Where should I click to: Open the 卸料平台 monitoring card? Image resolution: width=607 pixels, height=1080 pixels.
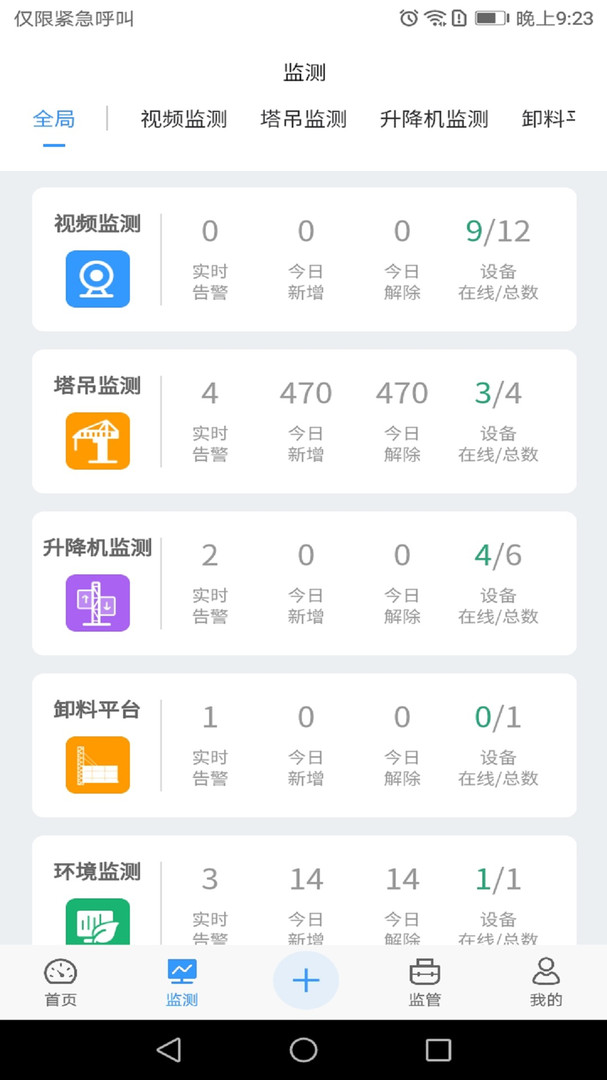click(x=304, y=745)
